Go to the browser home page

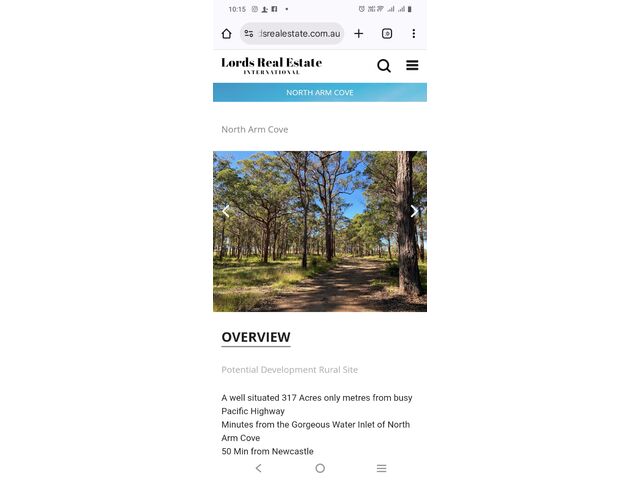[227, 34]
